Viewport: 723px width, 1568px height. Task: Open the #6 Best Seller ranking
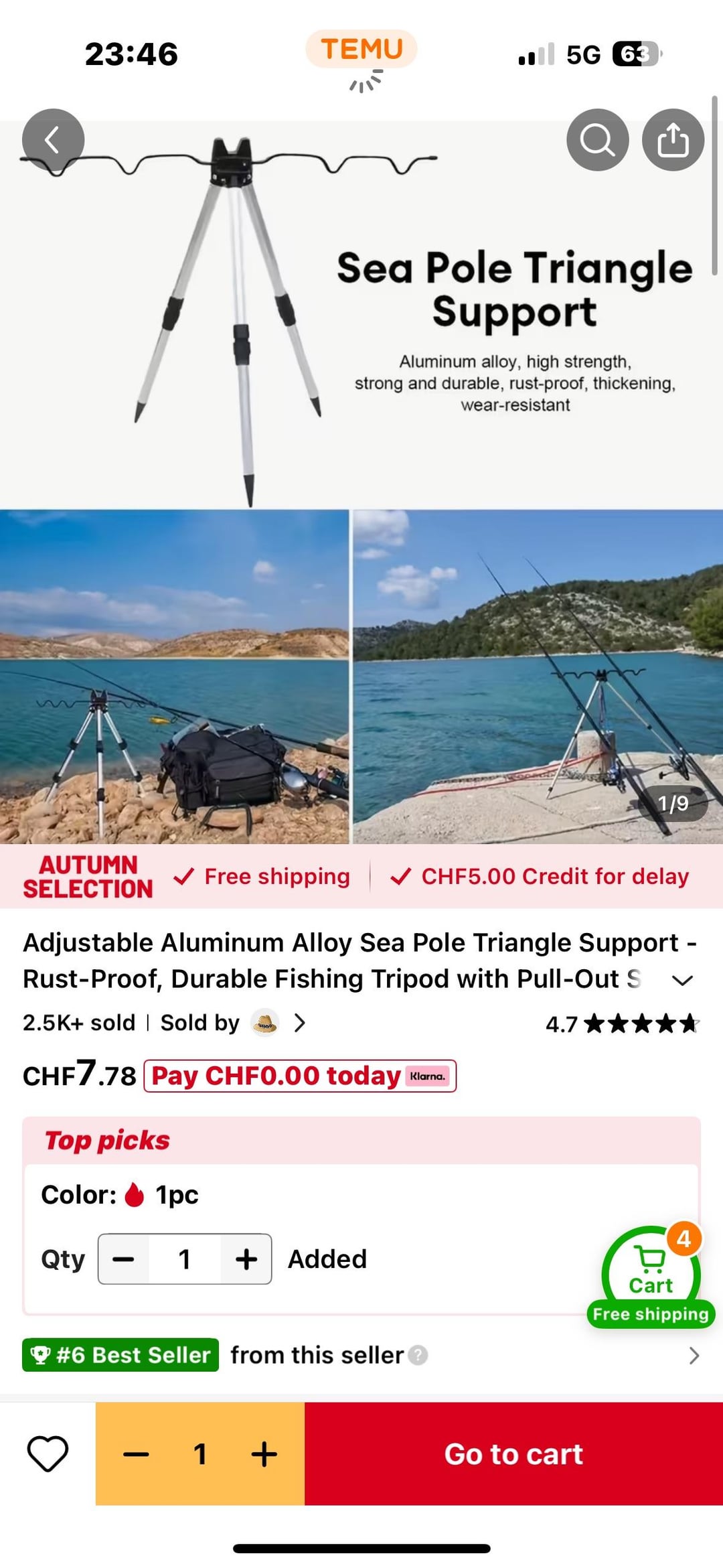[x=120, y=1355]
